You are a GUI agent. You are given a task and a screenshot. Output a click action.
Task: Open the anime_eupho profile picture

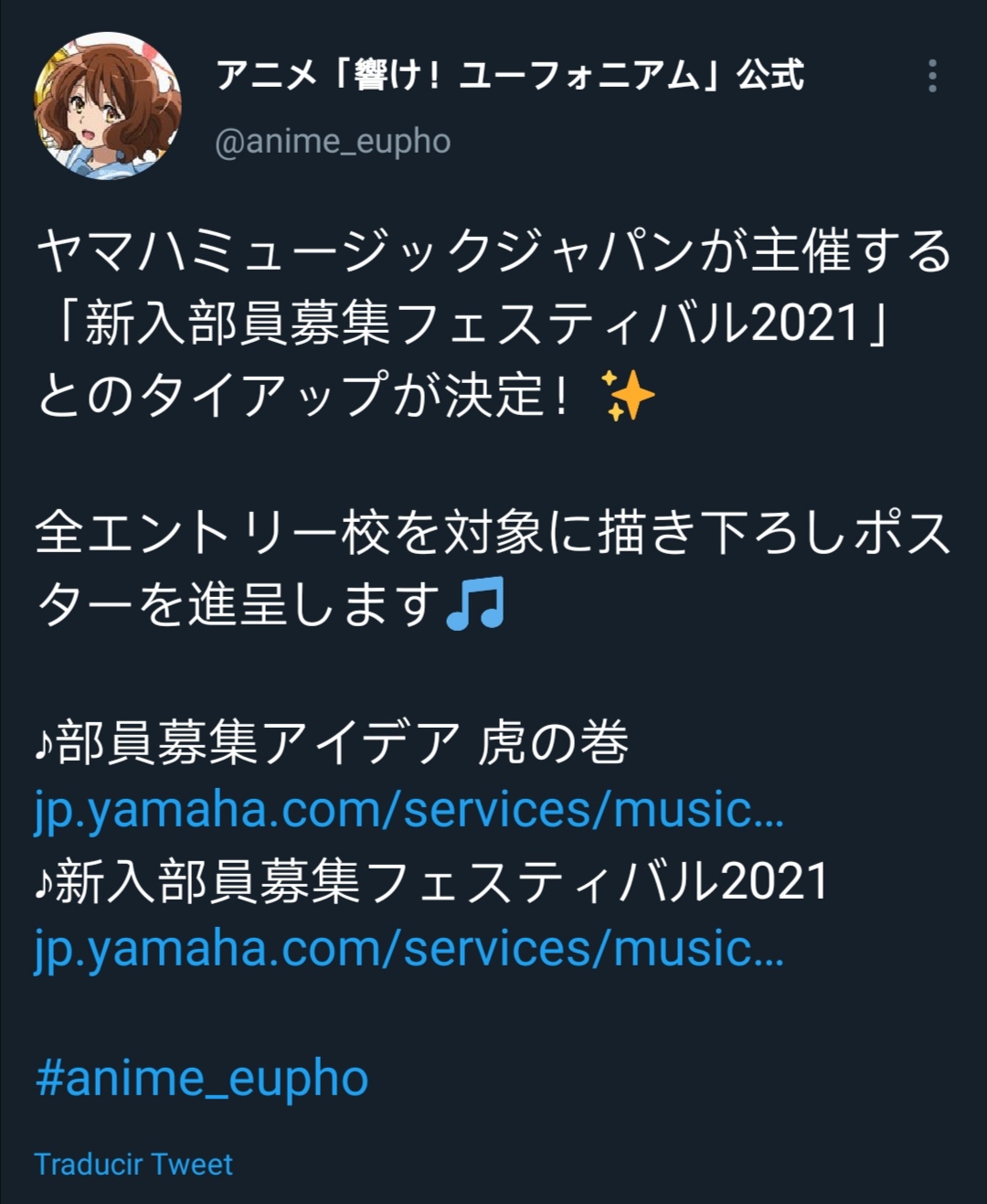pos(107,106)
